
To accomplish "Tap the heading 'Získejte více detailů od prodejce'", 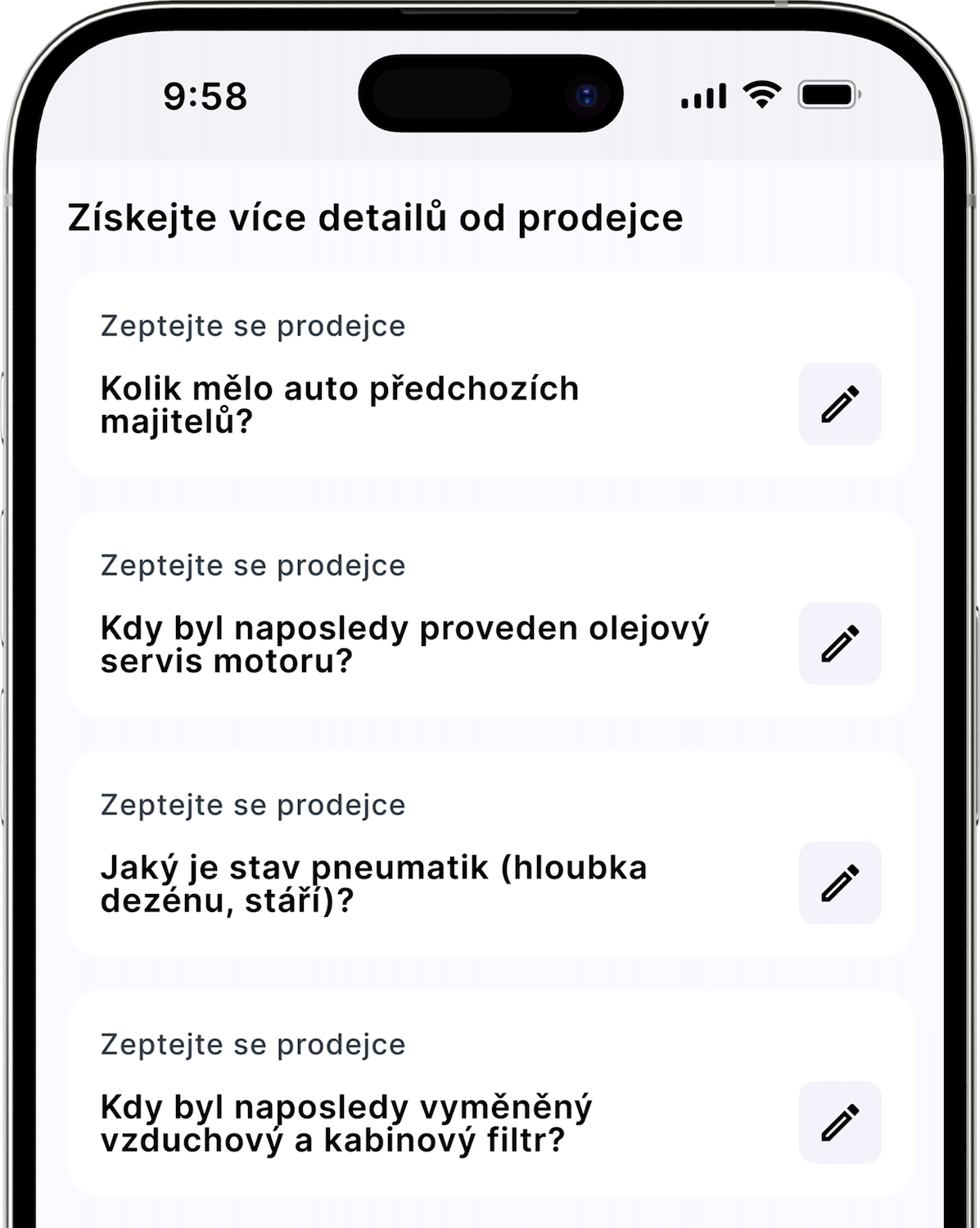I will (375, 217).
